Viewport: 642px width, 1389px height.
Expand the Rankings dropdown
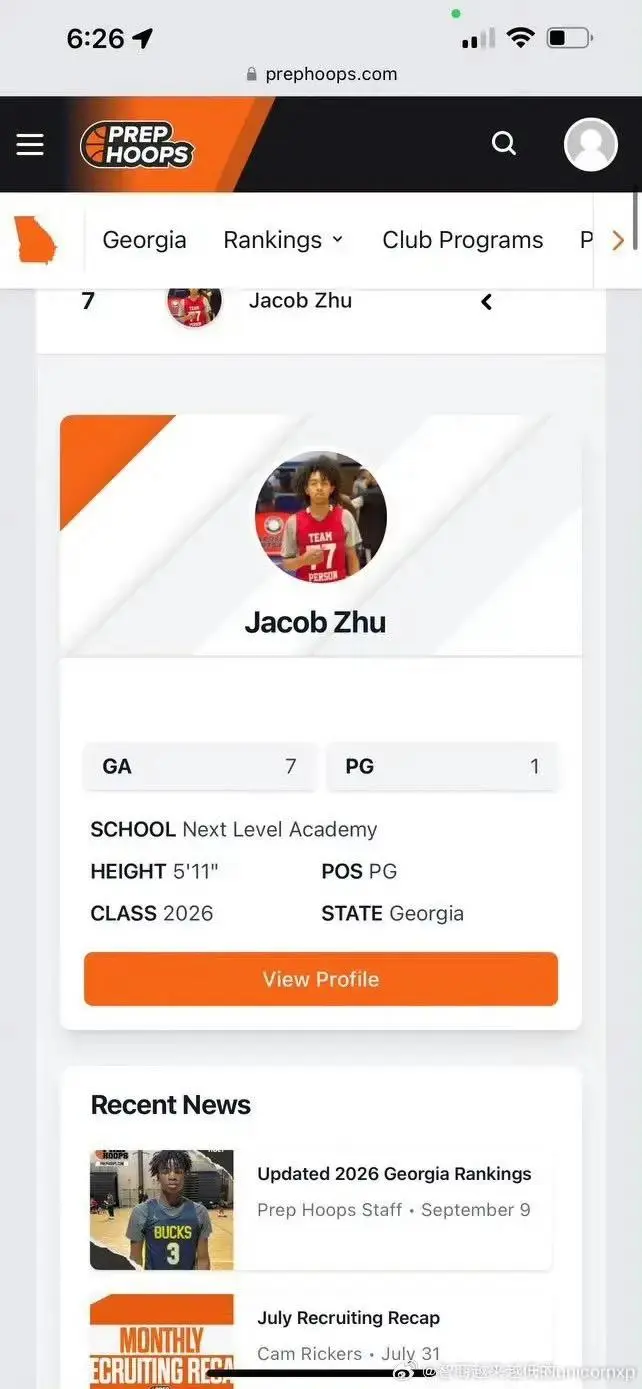283,240
